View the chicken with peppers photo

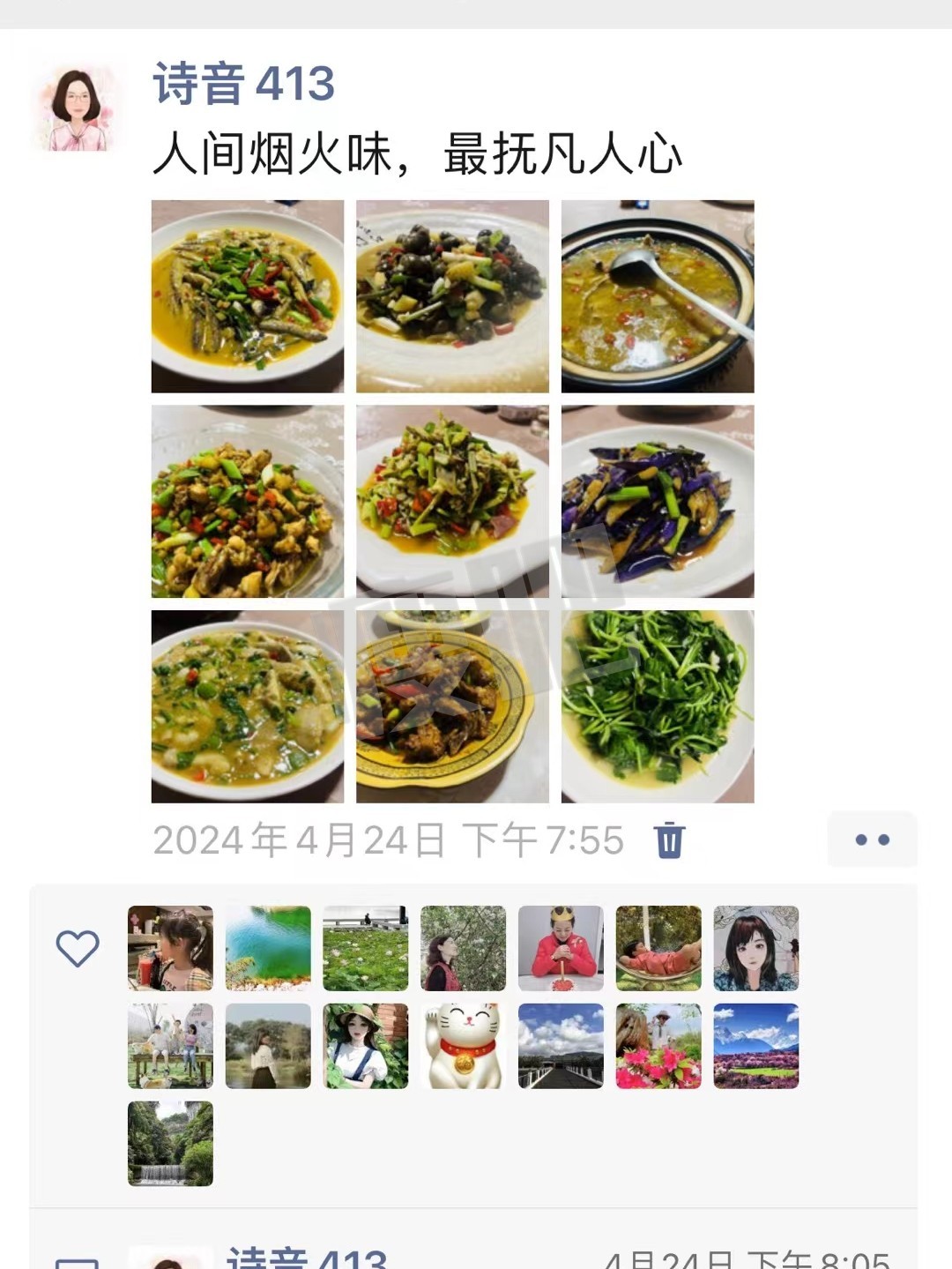coord(248,501)
